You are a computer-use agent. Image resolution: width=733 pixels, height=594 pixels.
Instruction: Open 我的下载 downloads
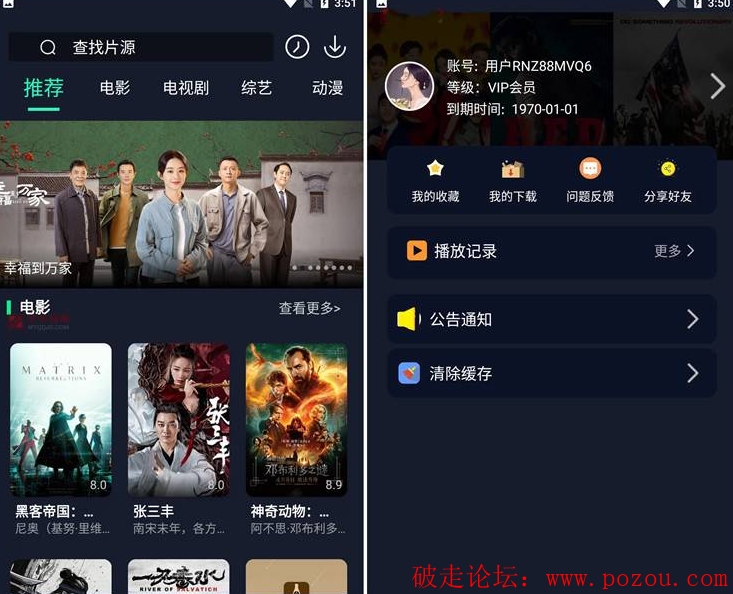coord(513,180)
